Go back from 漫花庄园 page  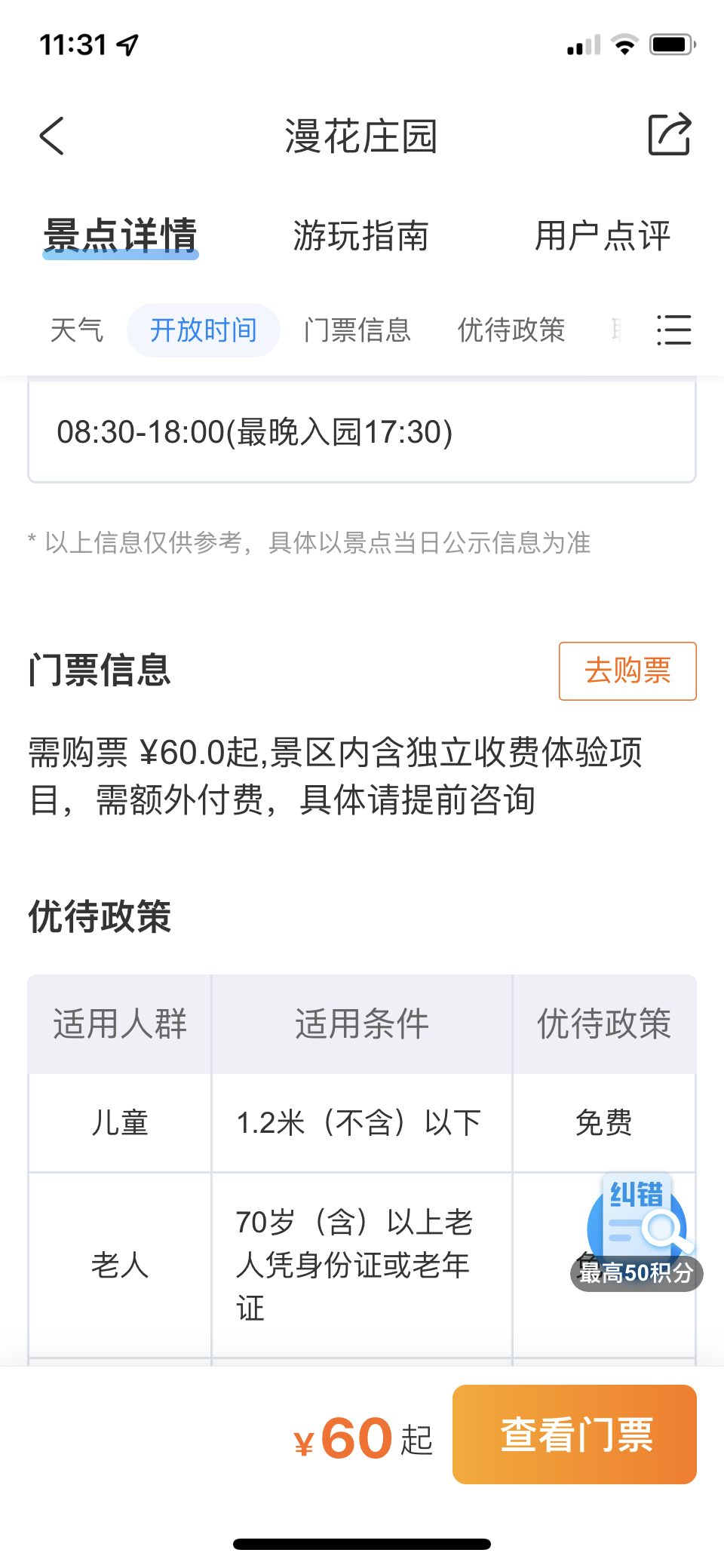pos(52,136)
